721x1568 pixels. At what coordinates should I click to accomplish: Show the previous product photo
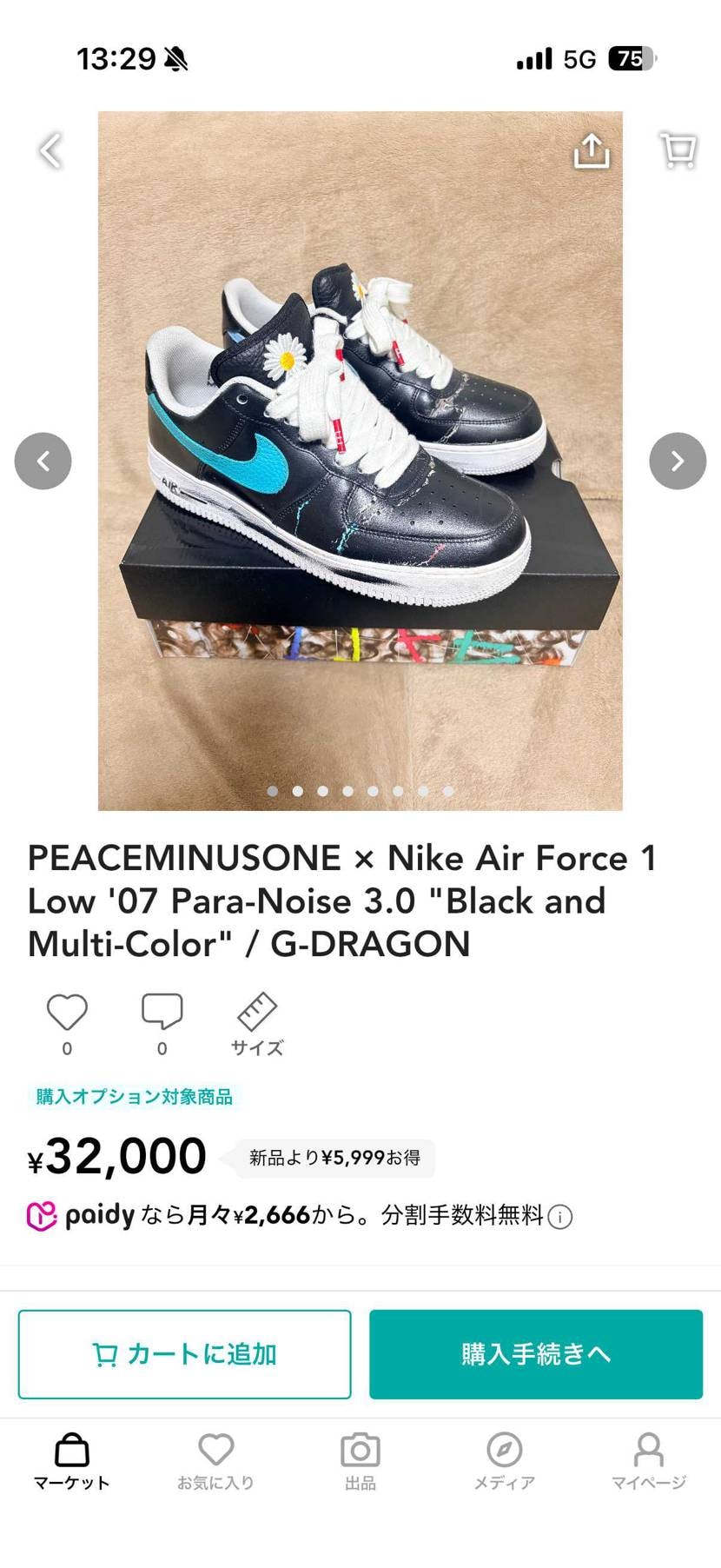click(43, 461)
